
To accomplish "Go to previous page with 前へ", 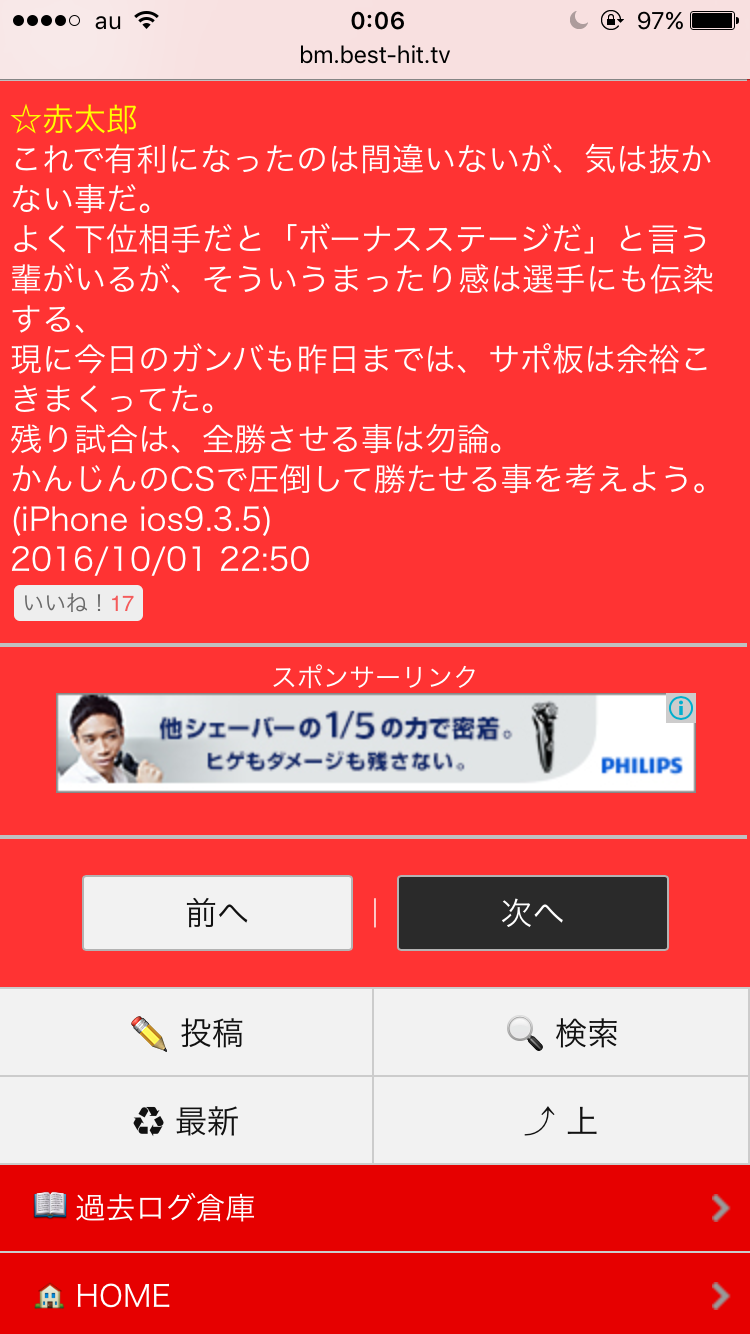I will click(x=217, y=913).
